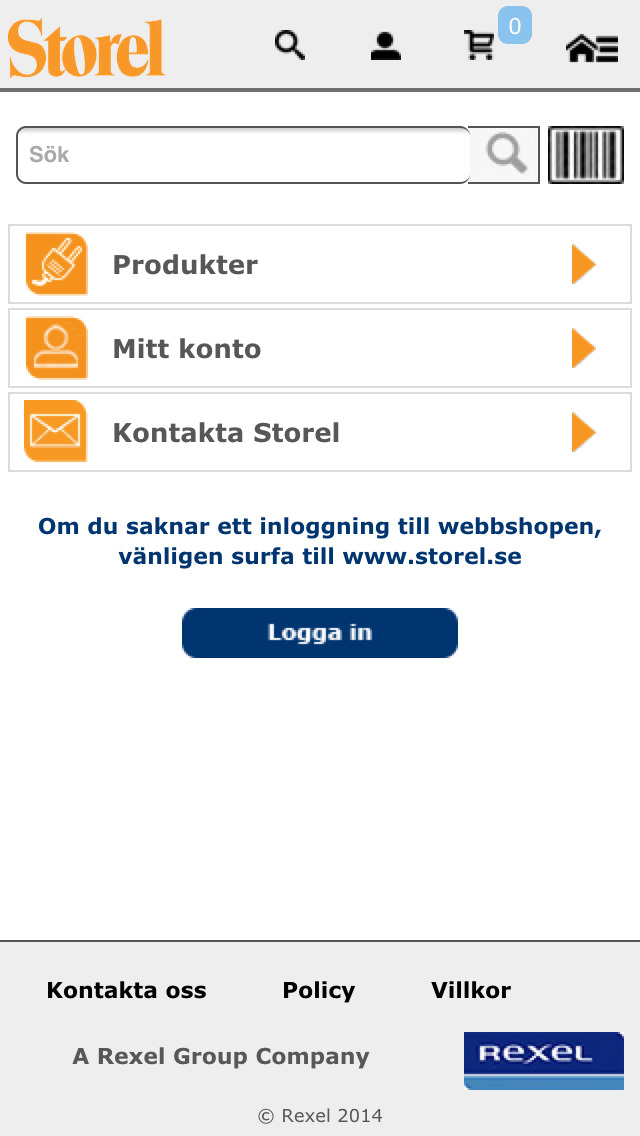Open the Produkter row
Image resolution: width=640 pixels, height=1136 pixels.
tap(320, 265)
